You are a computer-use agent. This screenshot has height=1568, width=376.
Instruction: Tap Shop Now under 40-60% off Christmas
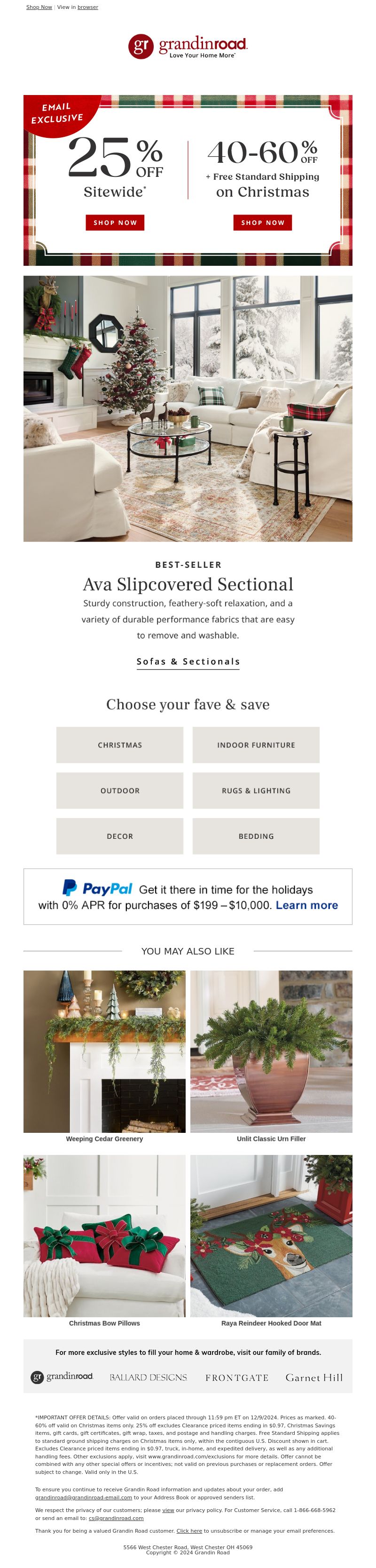262,223
